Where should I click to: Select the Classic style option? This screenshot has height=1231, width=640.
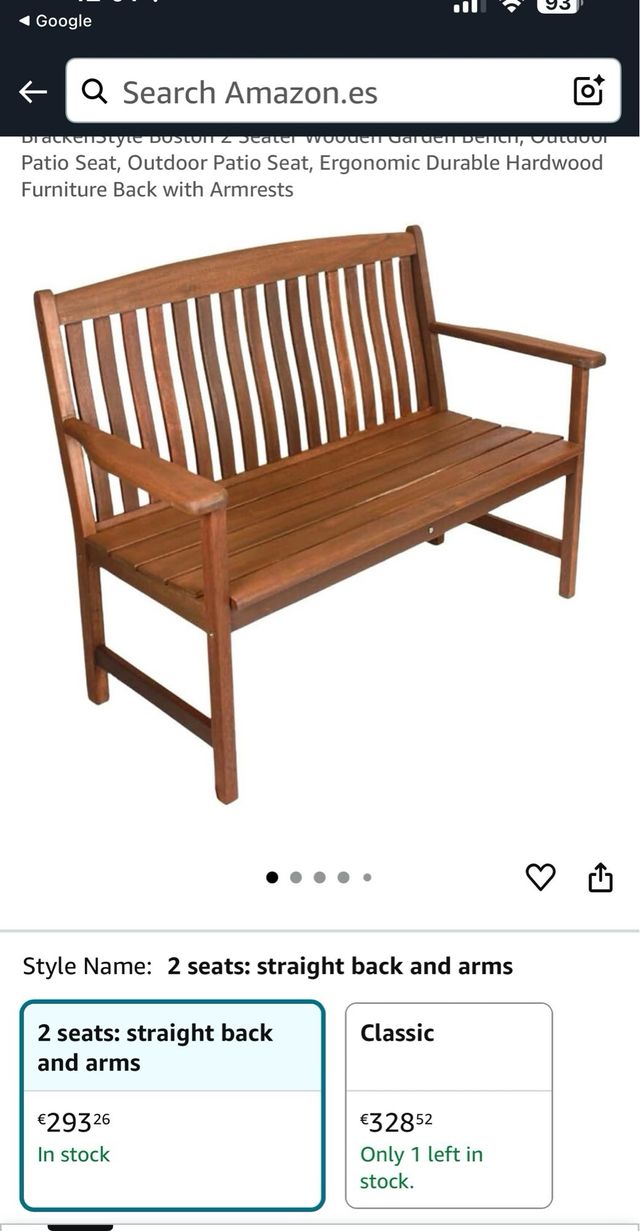448,1104
